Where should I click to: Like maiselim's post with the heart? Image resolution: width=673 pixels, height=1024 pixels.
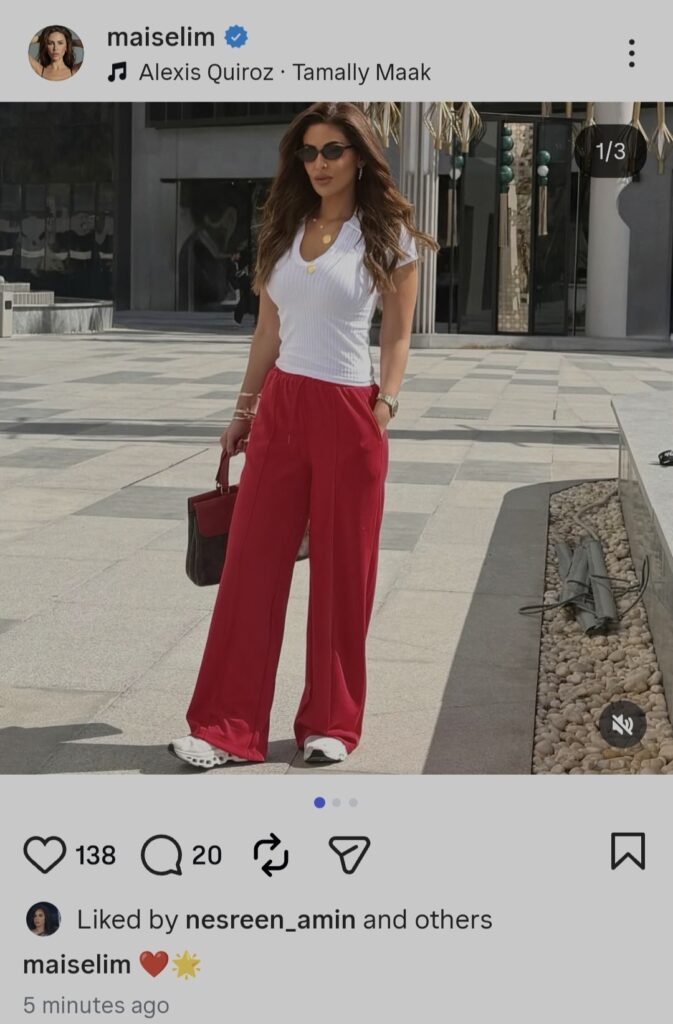point(45,854)
